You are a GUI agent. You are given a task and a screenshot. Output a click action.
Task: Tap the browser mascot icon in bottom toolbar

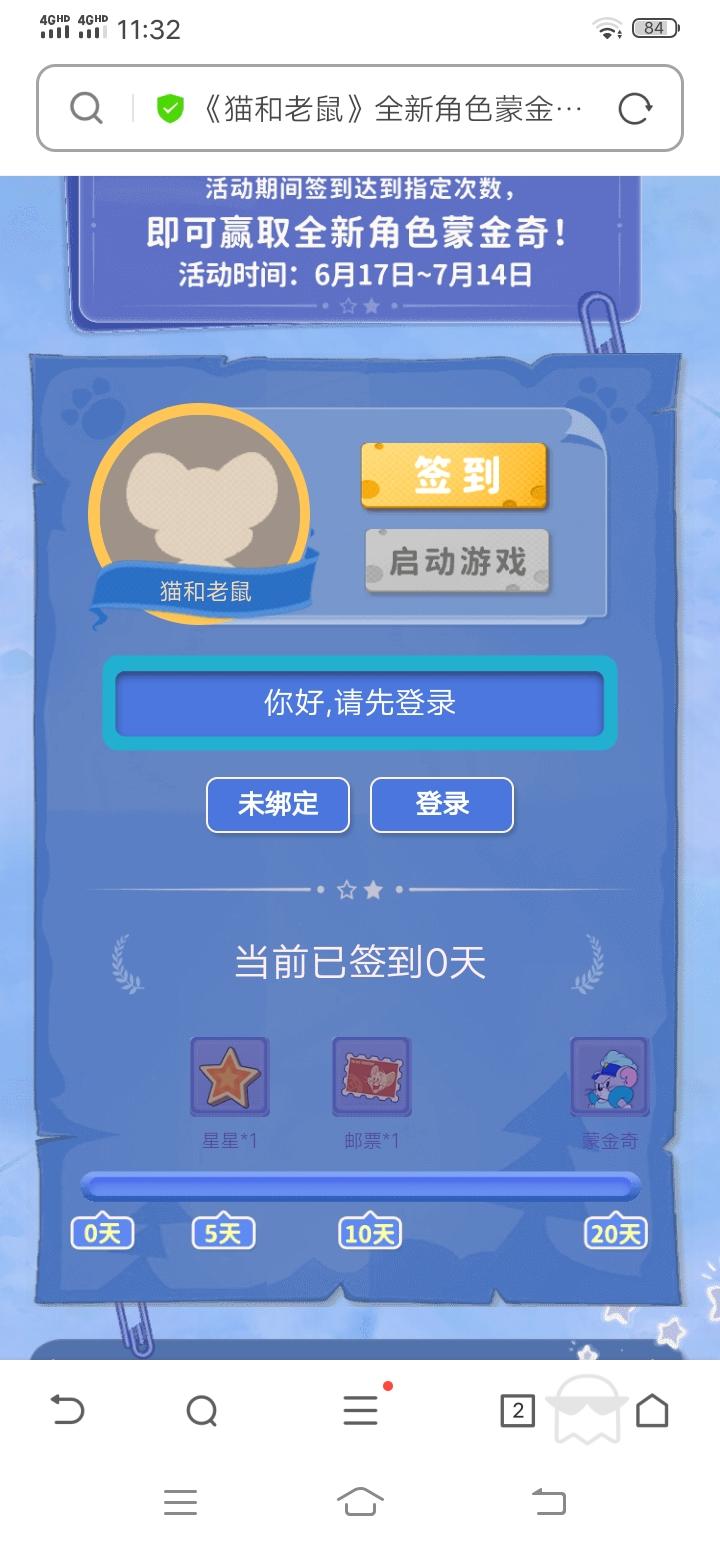click(588, 1411)
